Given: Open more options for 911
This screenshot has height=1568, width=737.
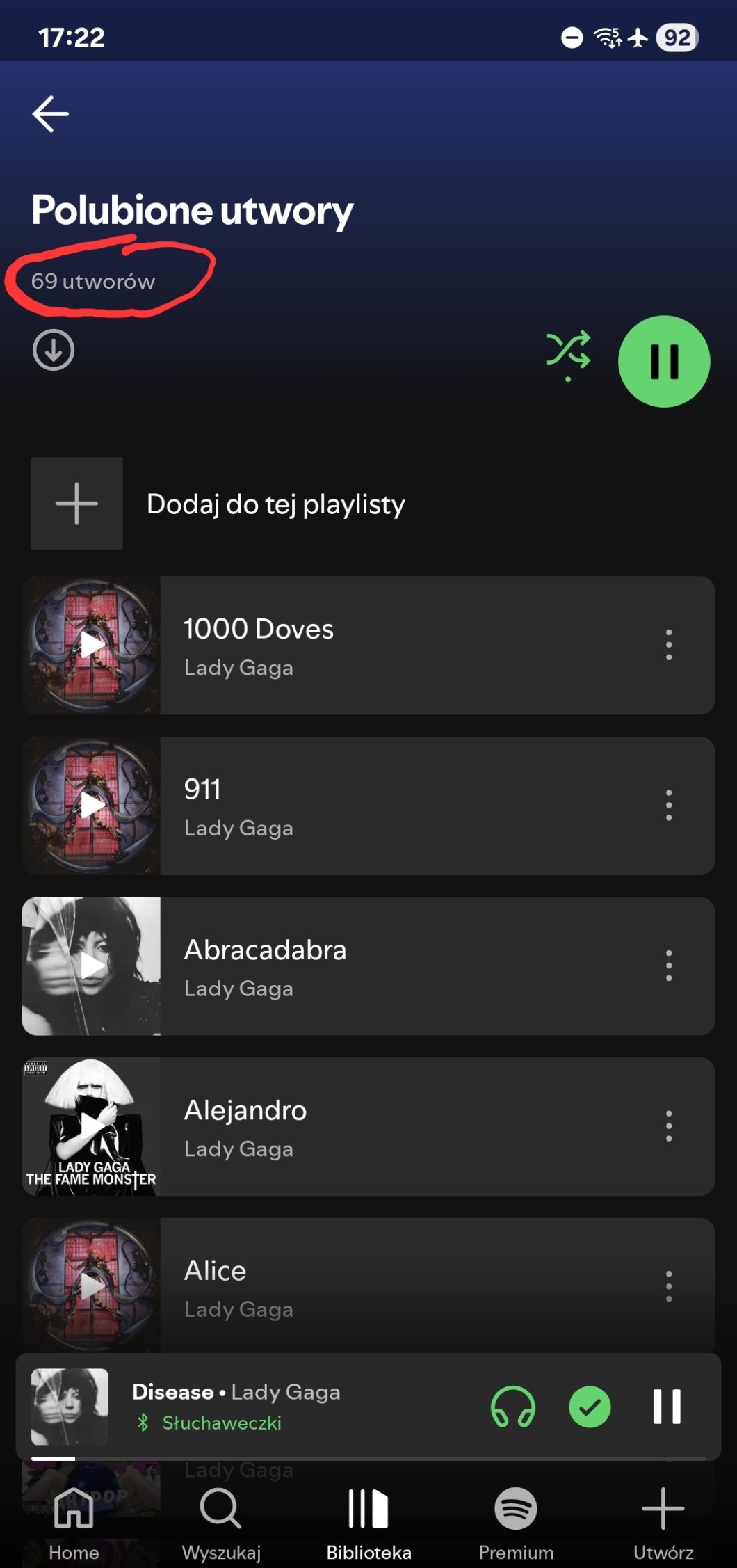Looking at the screenshot, I should [x=669, y=805].
